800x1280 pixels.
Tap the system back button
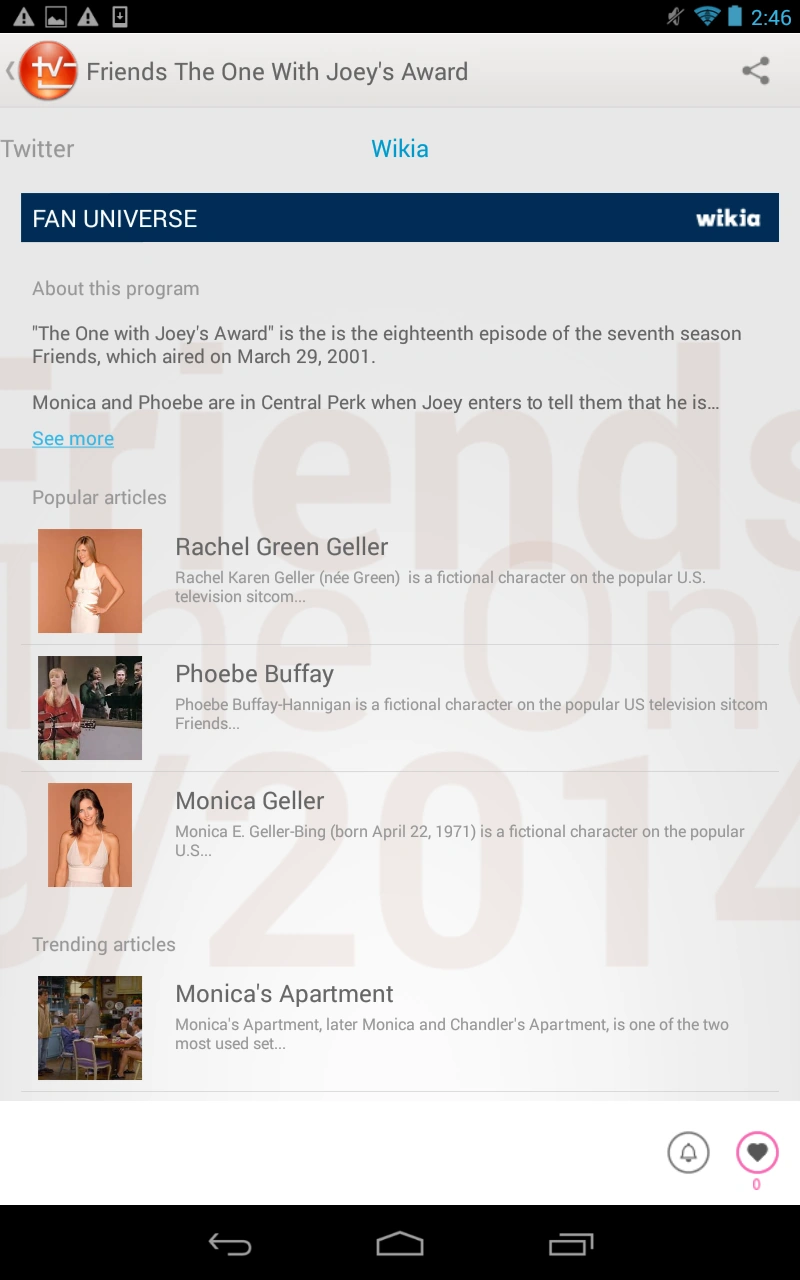coord(229,1244)
